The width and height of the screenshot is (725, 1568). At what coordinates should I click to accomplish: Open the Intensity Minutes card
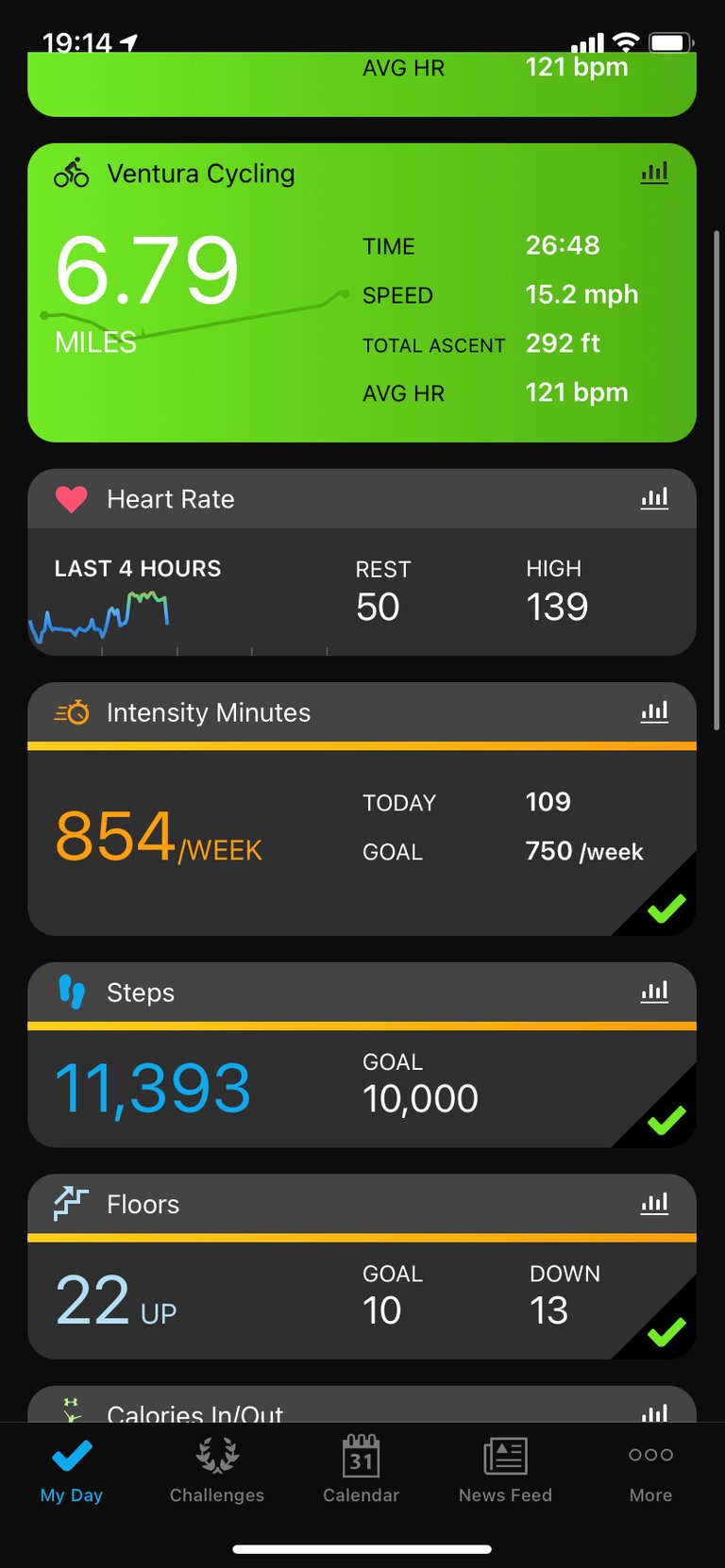click(x=362, y=809)
